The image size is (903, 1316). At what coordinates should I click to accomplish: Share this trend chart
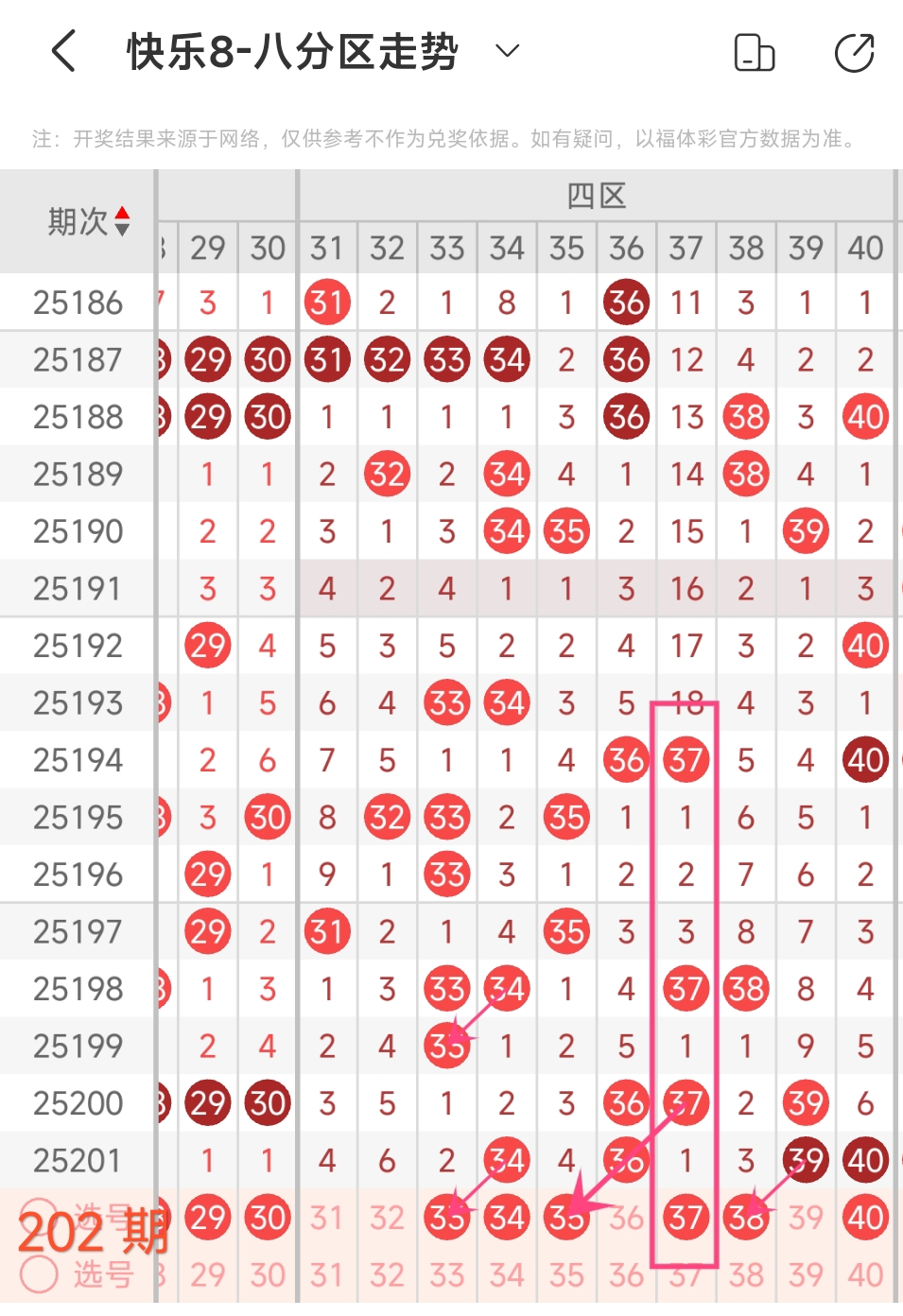tap(855, 52)
